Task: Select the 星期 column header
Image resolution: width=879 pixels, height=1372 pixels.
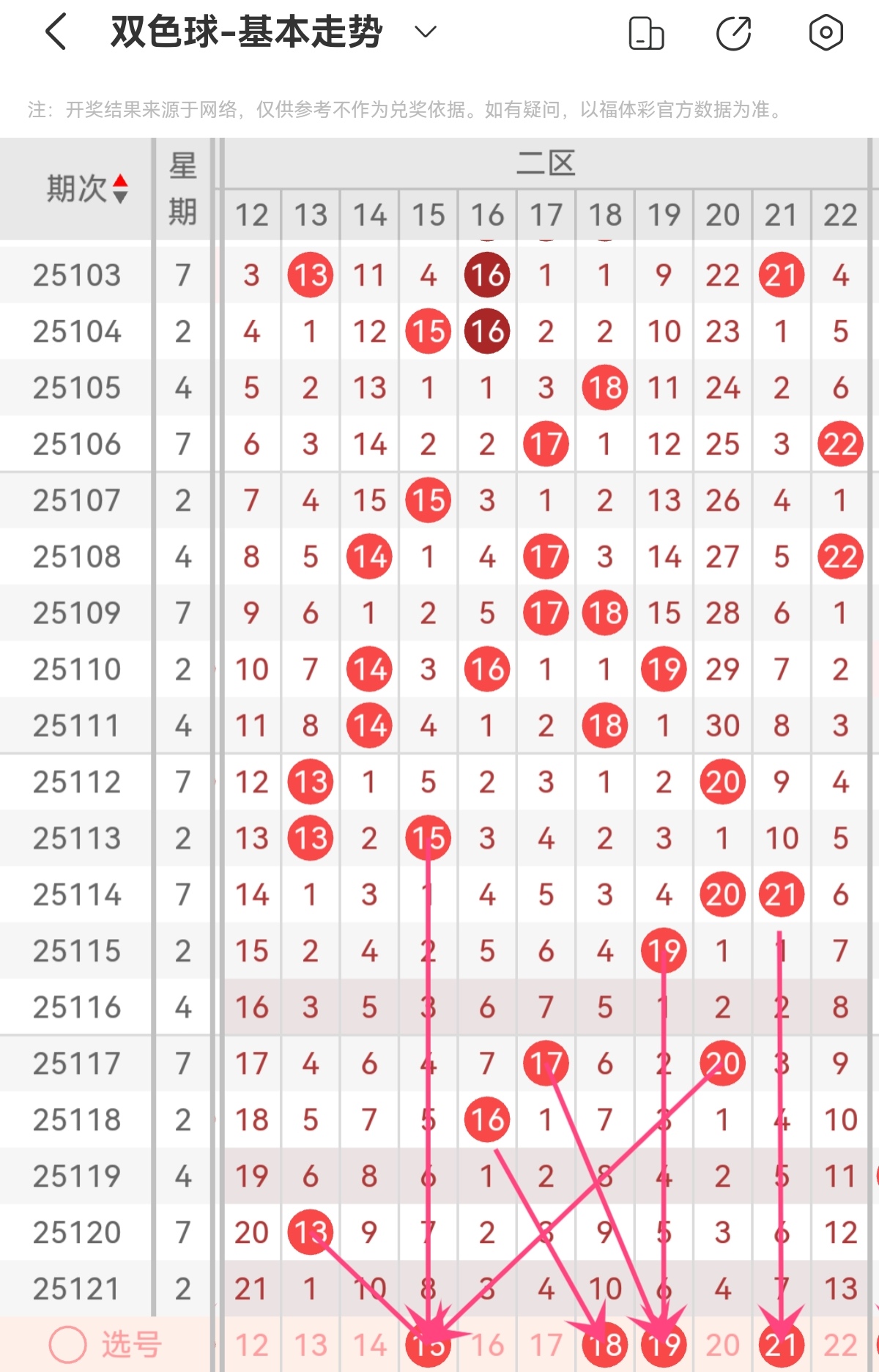Action: point(183,189)
